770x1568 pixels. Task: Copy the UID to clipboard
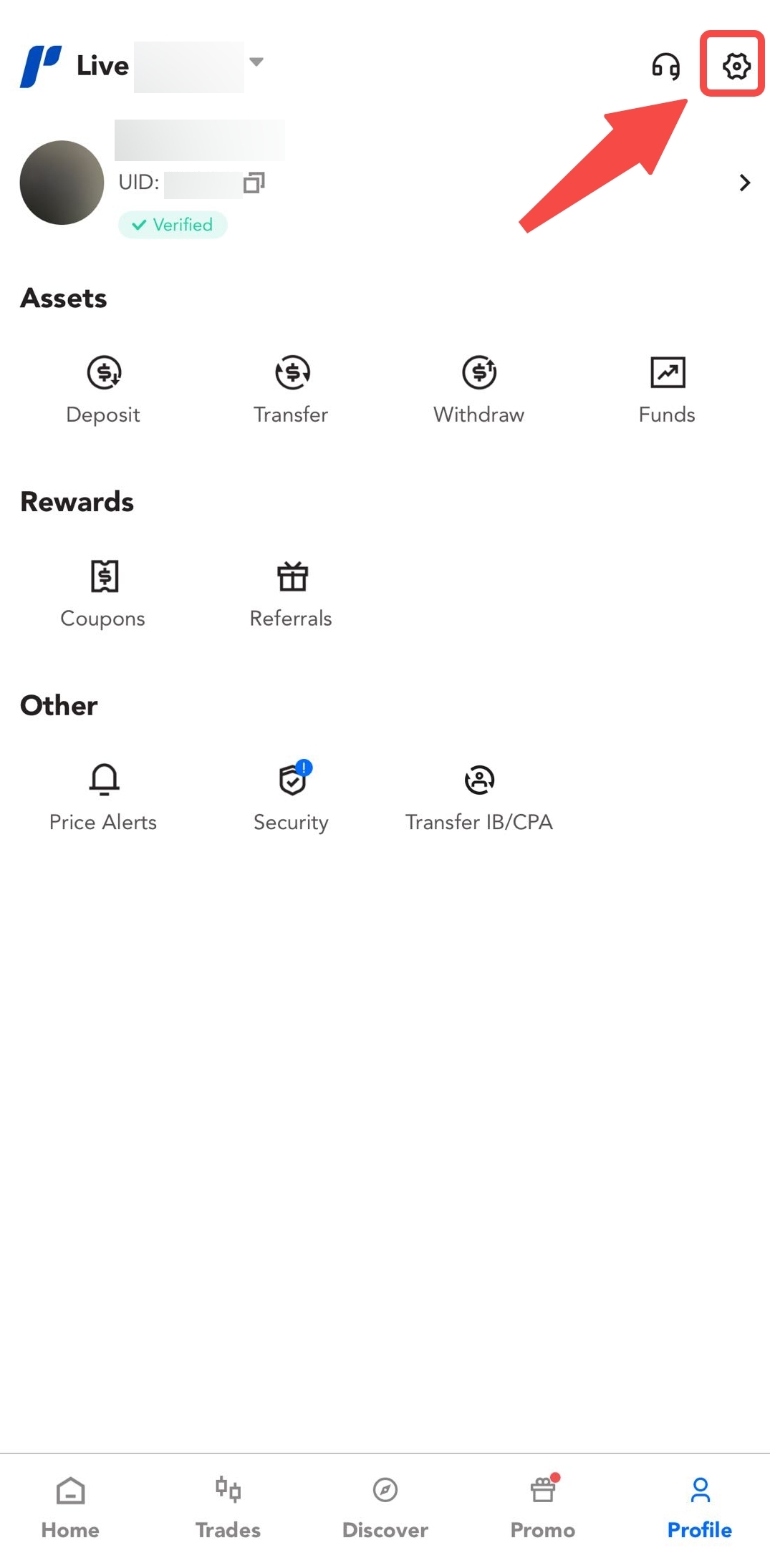pyautogui.click(x=254, y=183)
